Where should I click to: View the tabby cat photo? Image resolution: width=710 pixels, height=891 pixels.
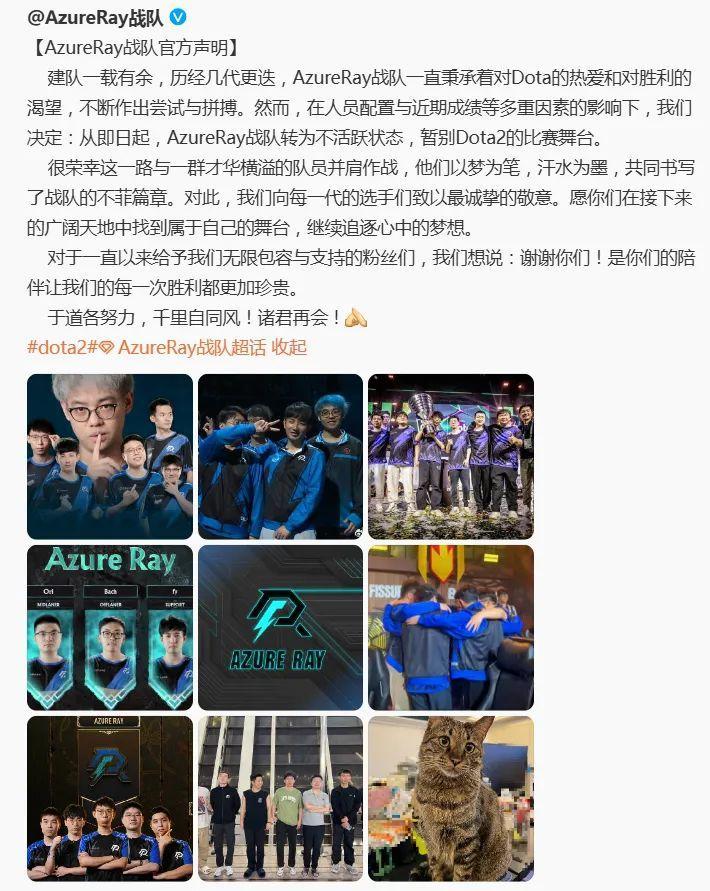[451, 797]
